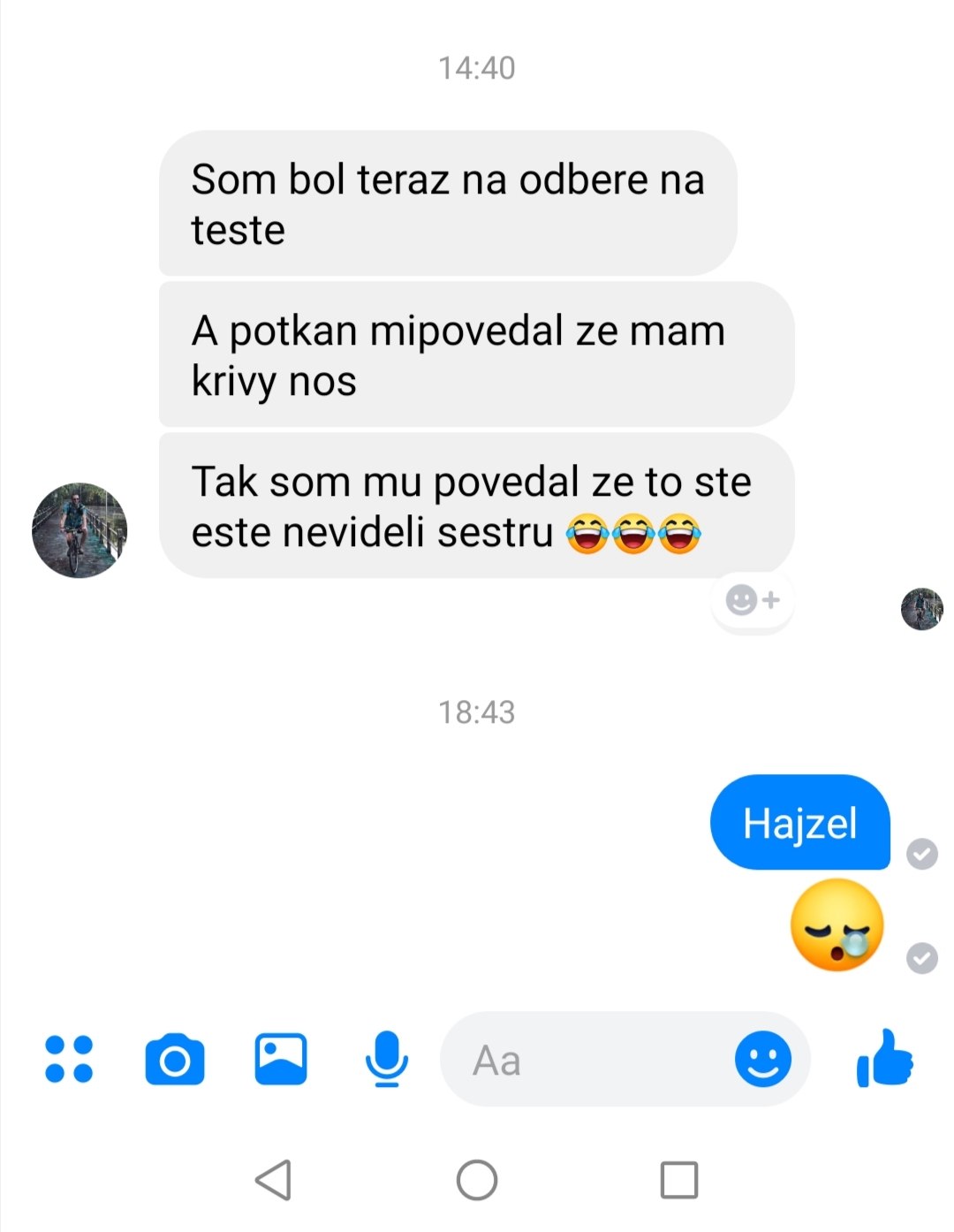
Task: Open the four-dot more actions menu
Action: pos(69,1059)
